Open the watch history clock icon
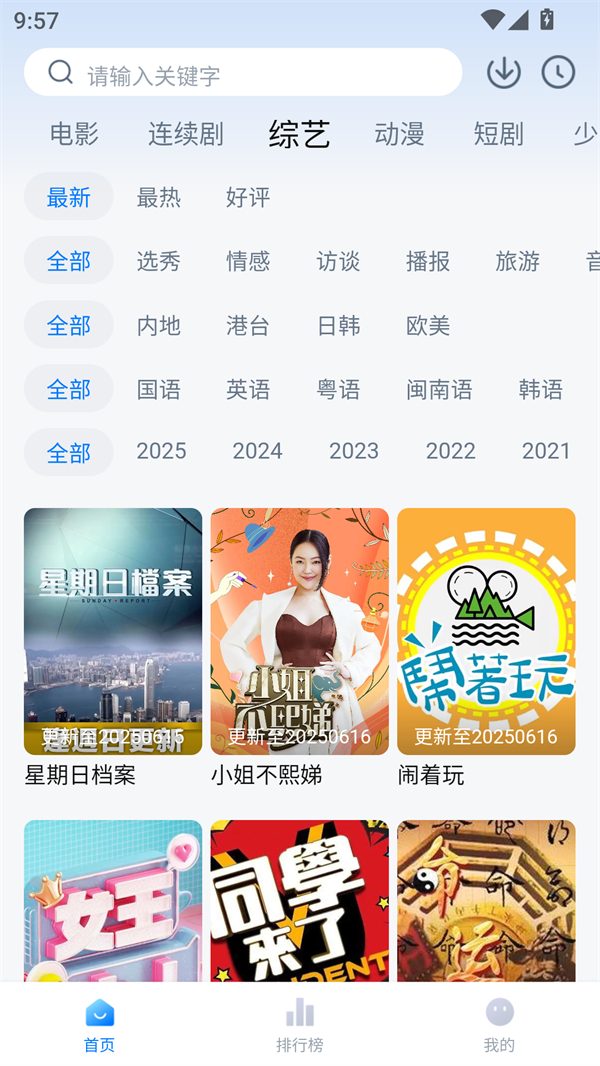The width and height of the screenshot is (600, 1066). (x=558, y=72)
